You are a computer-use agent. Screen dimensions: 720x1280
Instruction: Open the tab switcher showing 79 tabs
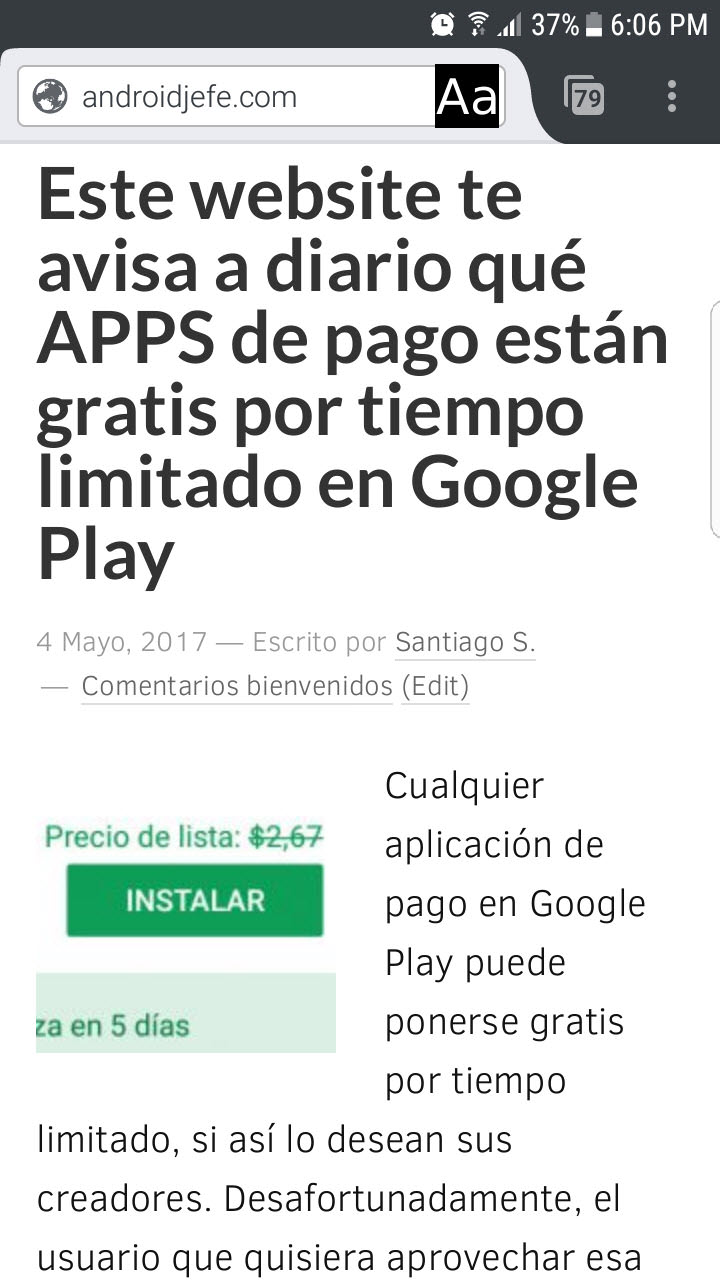(584, 96)
